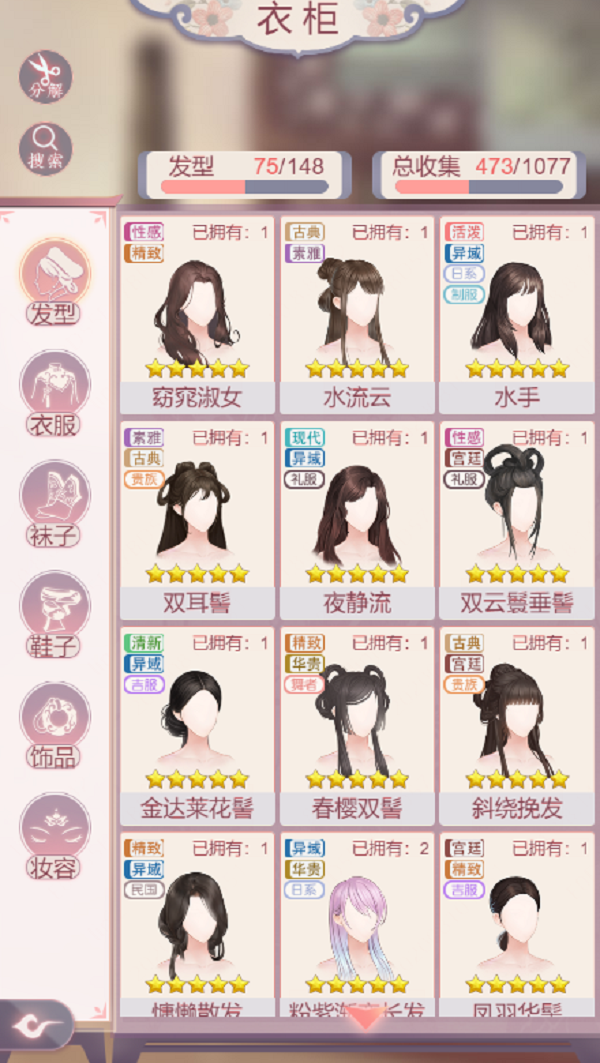Select the 夜静流 hairstyle
This screenshot has height=1063, width=600.
(x=357, y=520)
